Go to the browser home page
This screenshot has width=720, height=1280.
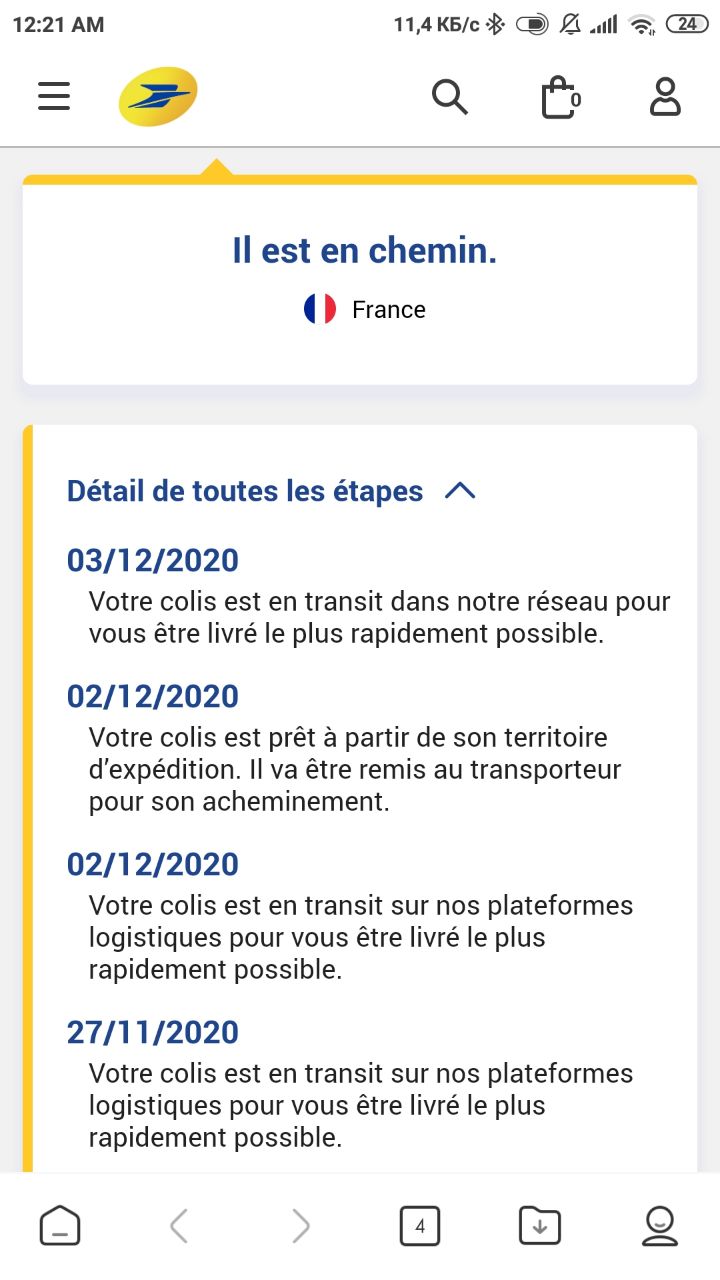pyautogui.click(x=60, y=1225)
